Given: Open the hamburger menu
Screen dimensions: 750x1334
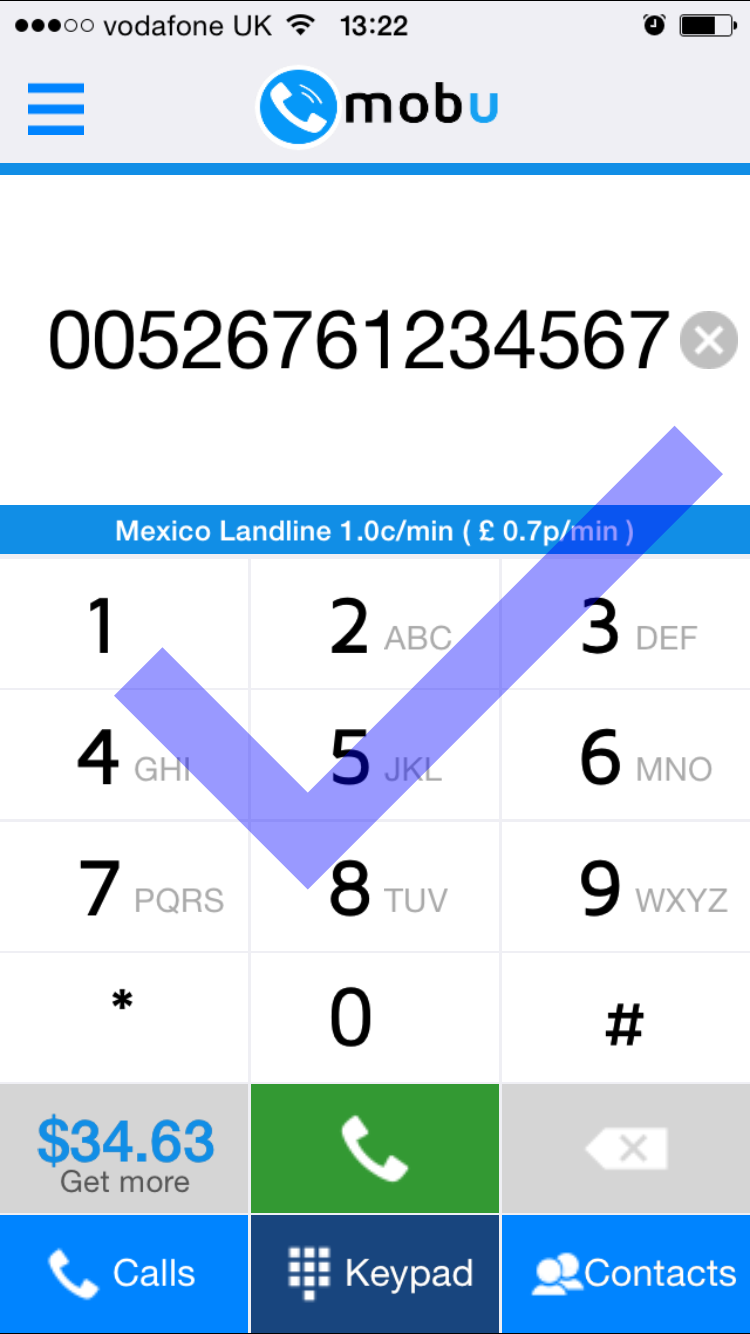Looking at the screenshot, I should coord(56,108).
